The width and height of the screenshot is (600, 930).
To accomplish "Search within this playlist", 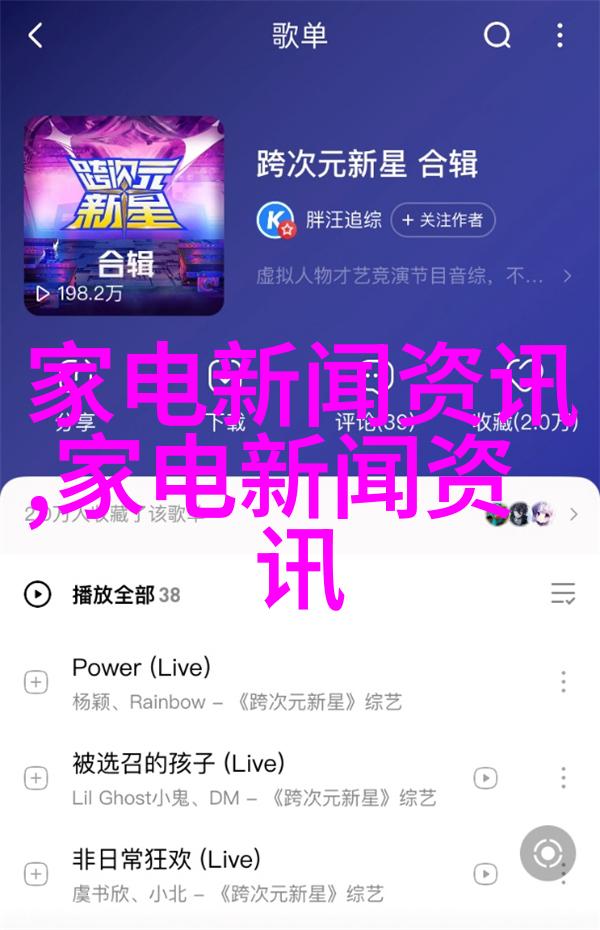I will pos(497,37).
